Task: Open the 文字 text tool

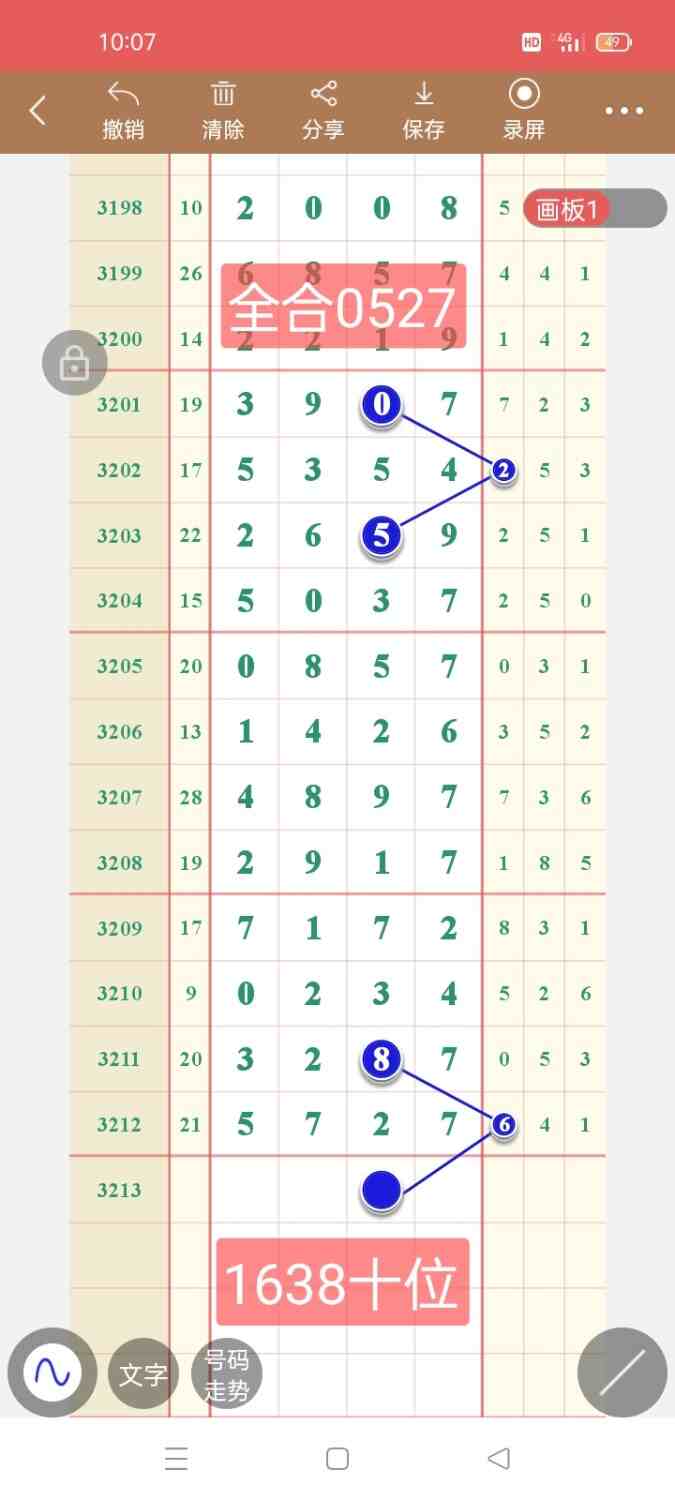Action: (x=143, y=1374)
